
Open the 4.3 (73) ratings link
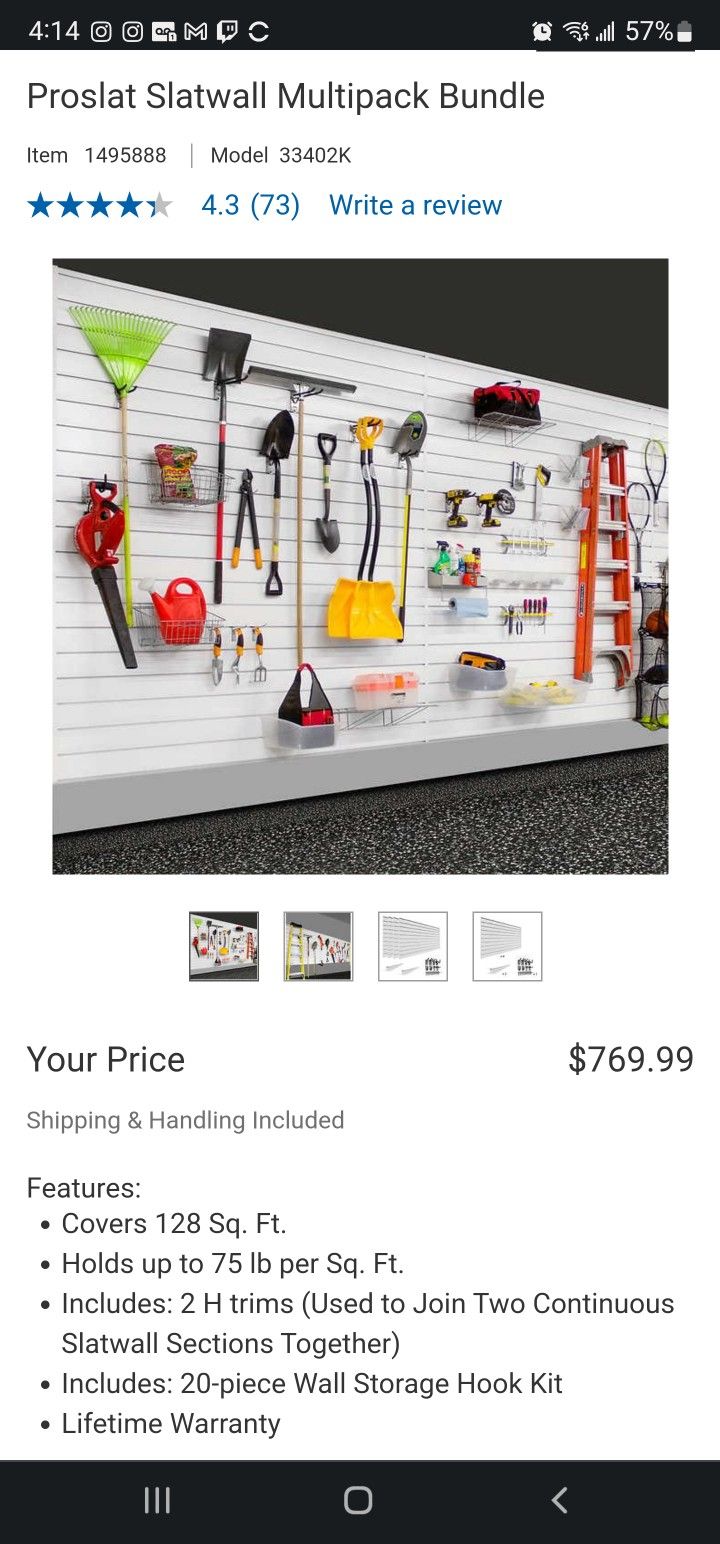[x=250, y=205]
